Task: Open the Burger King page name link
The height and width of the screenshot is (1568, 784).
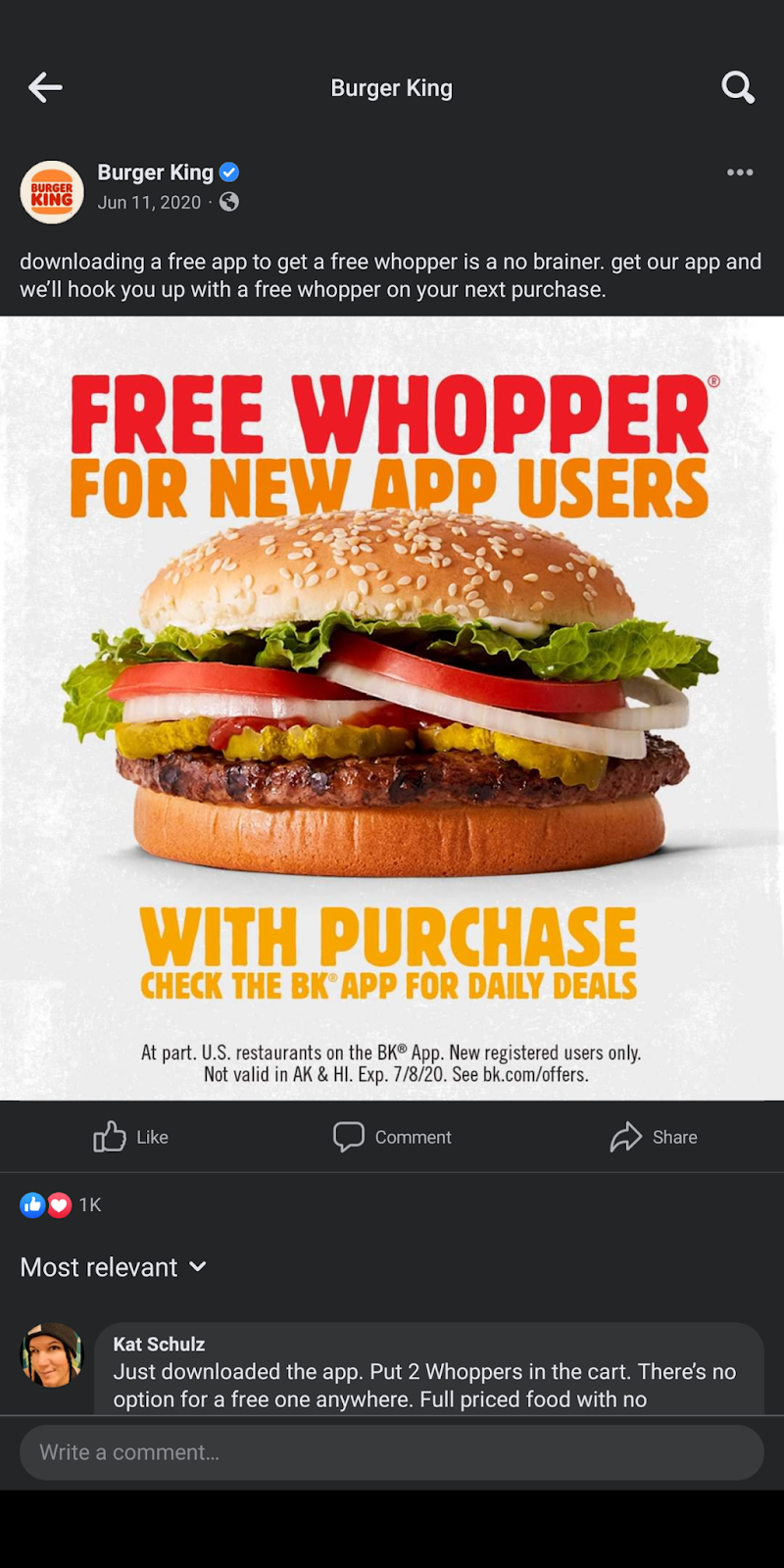Action: pos(155,172)
